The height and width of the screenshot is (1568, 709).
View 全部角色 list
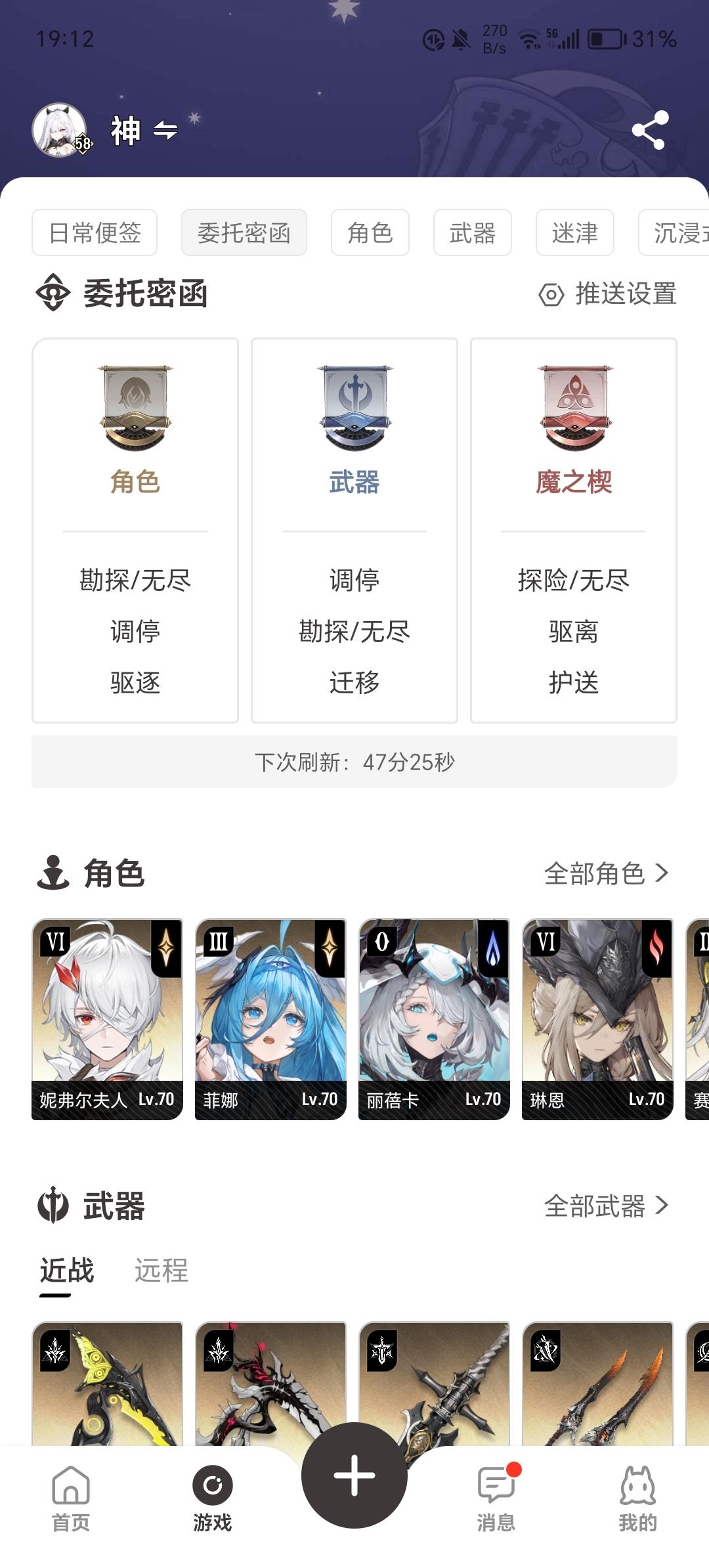pyautogui.click(x=607, y=873)
